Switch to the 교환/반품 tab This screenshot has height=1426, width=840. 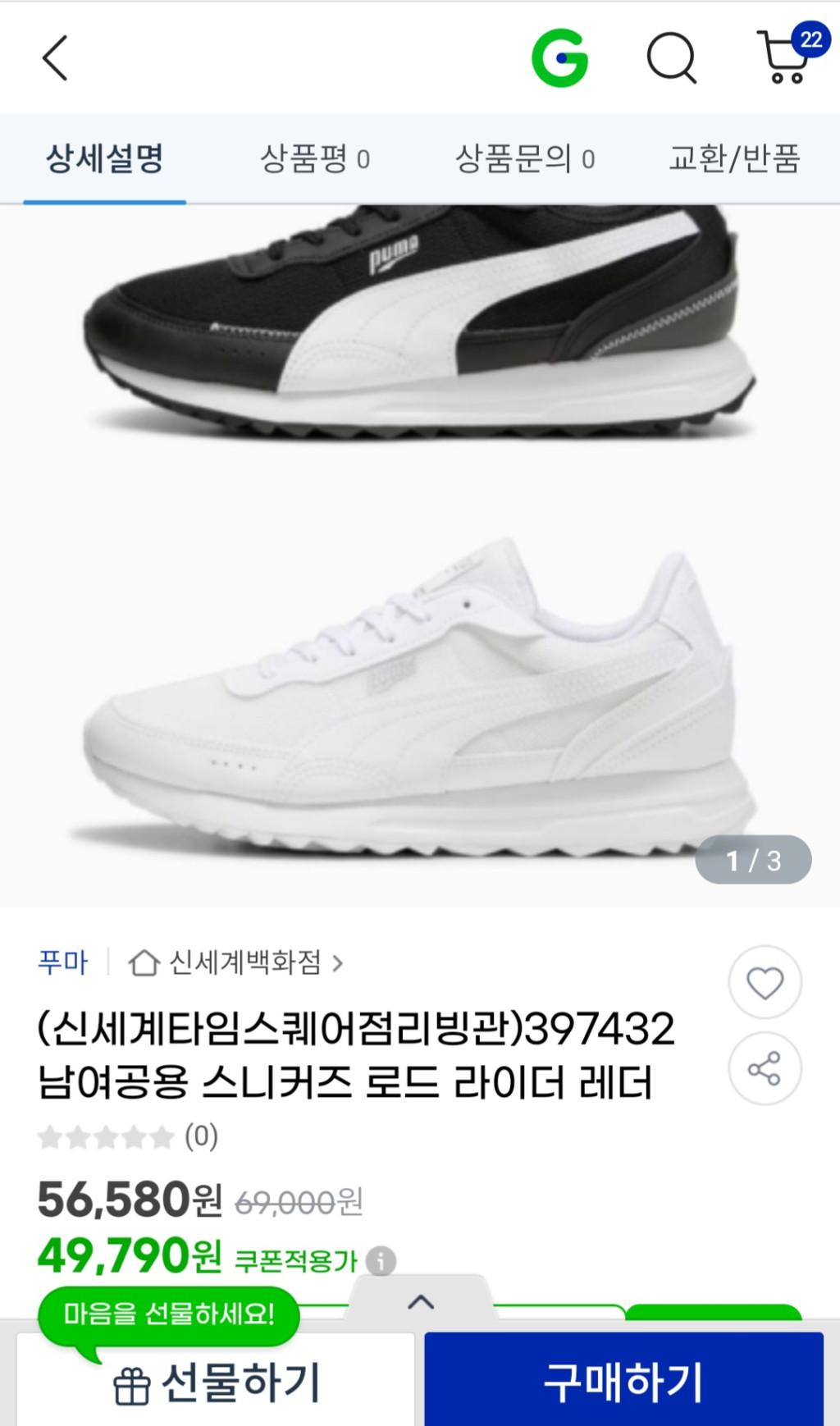pos(733,158)
